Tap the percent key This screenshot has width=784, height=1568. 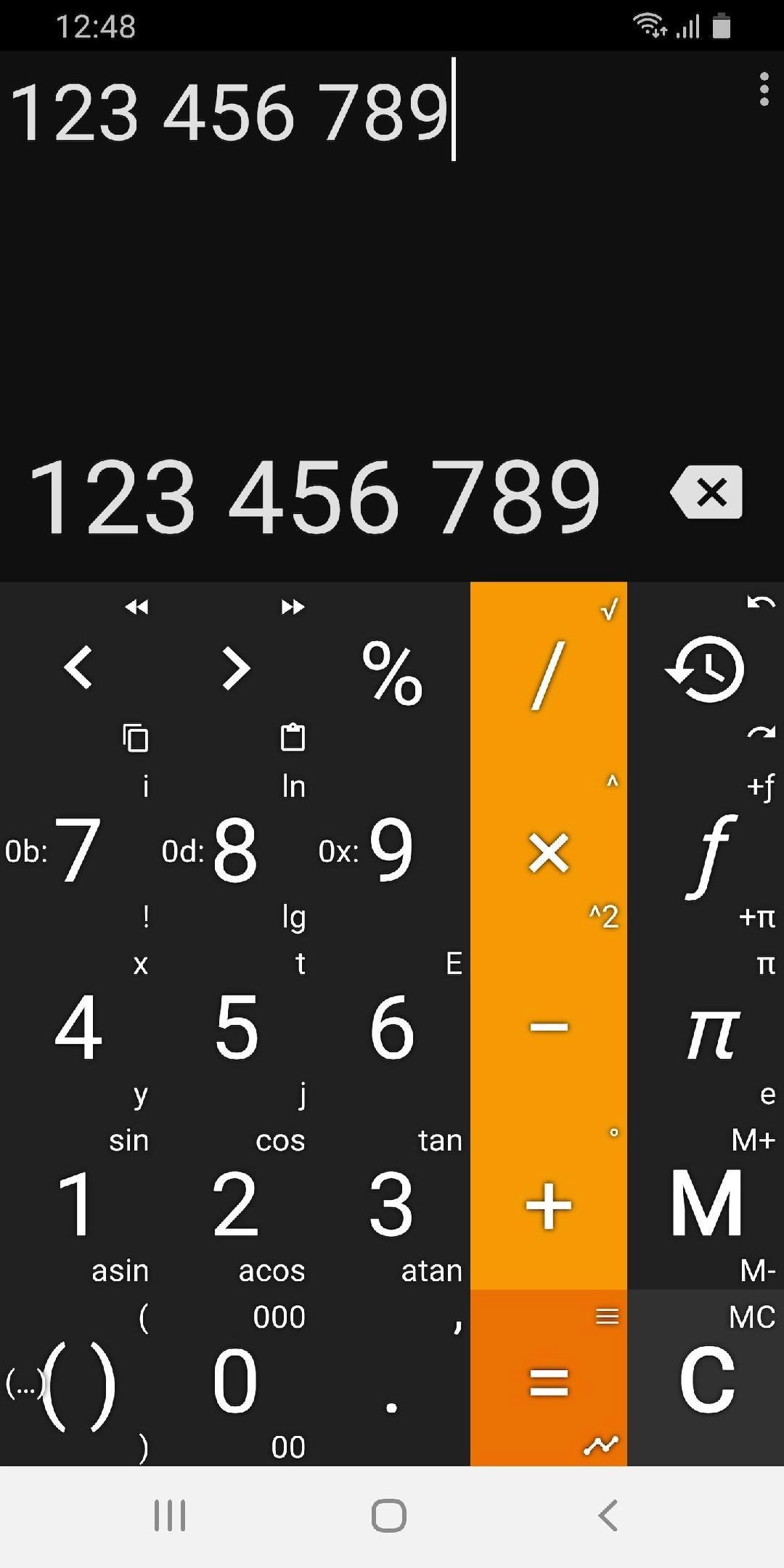pyautogui.click(x=392, y=671)
